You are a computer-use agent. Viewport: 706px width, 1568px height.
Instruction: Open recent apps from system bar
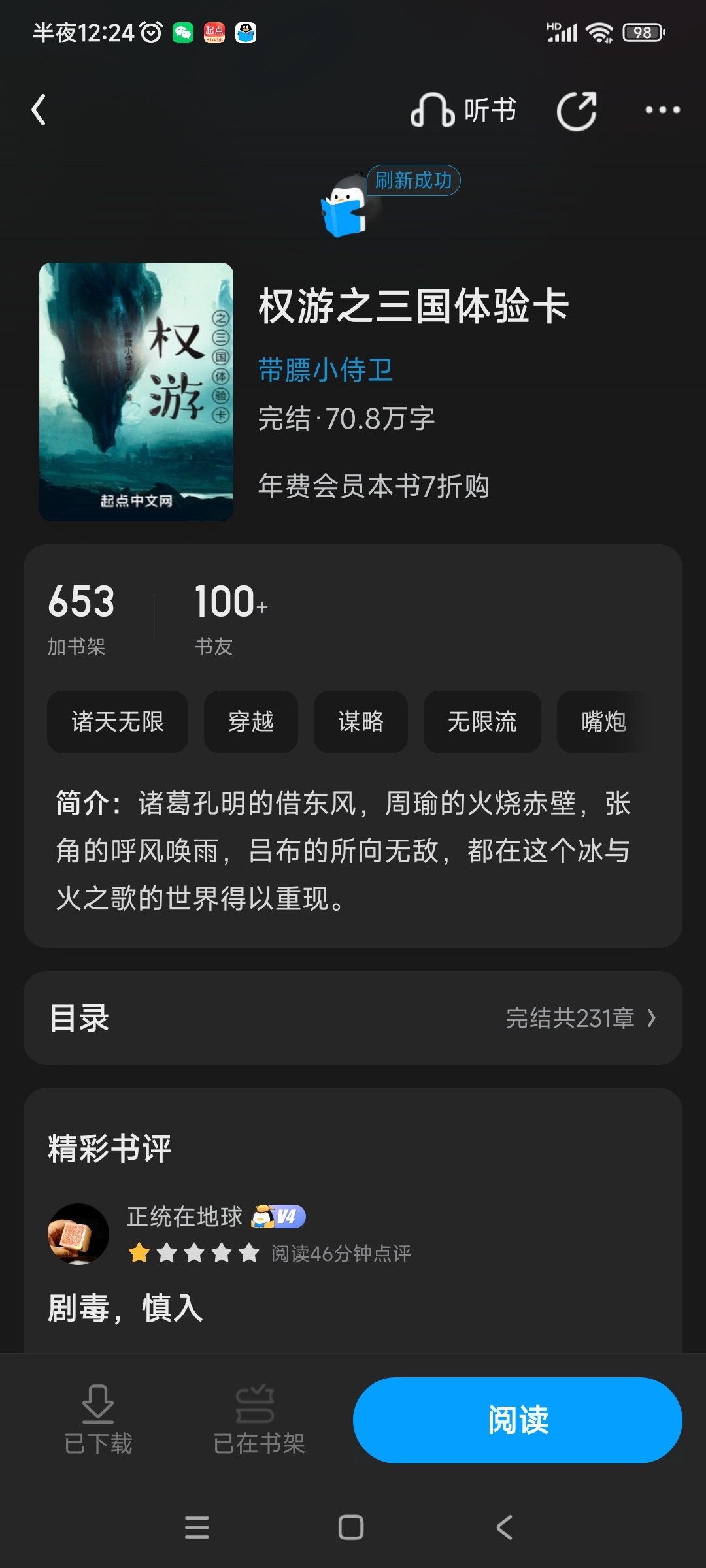click(197, 1527)
